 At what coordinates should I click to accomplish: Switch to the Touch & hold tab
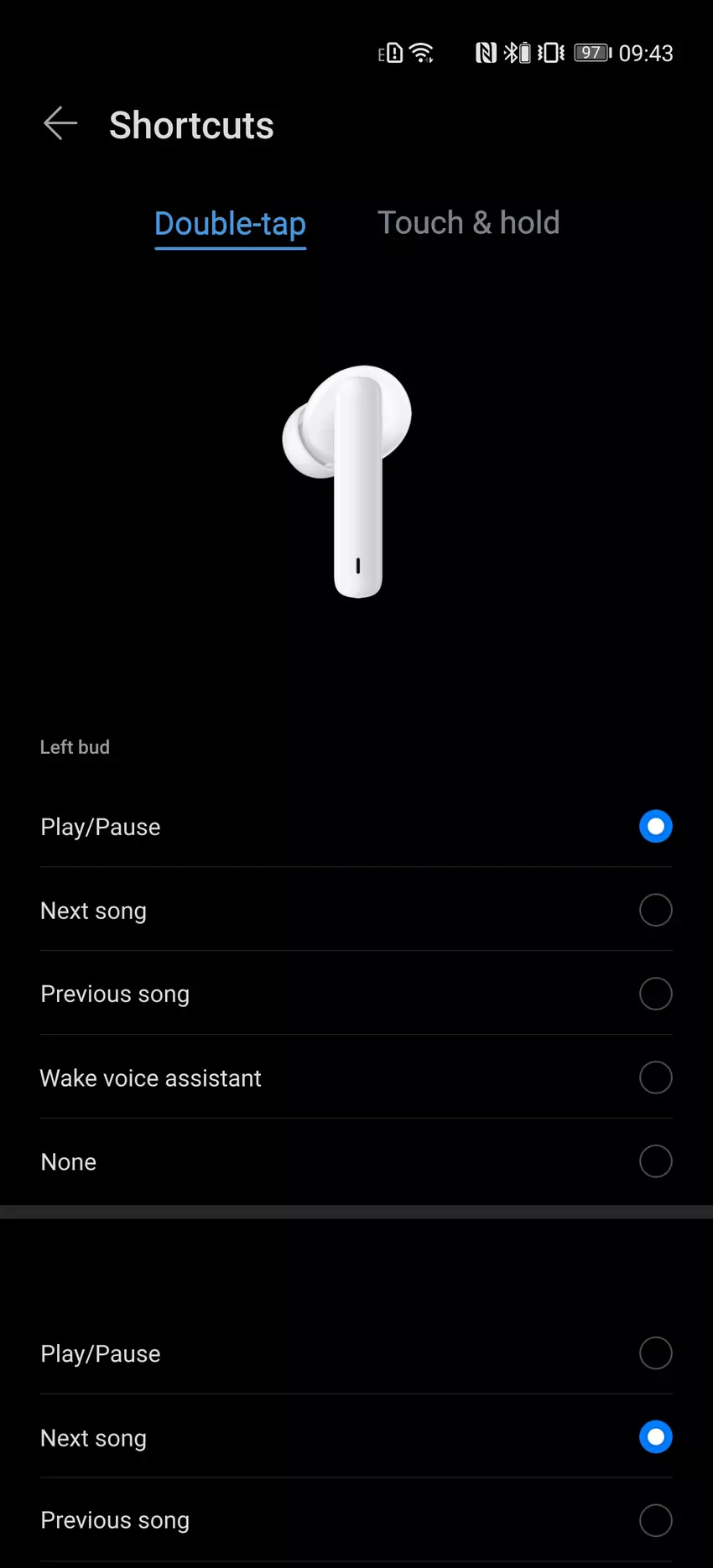click(x=468, y=223)
